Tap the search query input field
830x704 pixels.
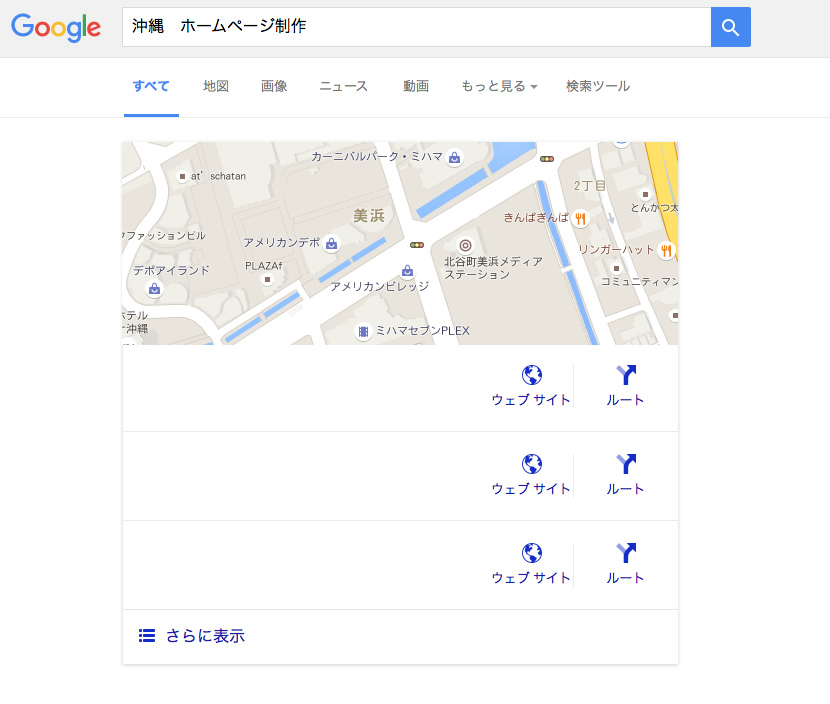click(415, 27)
